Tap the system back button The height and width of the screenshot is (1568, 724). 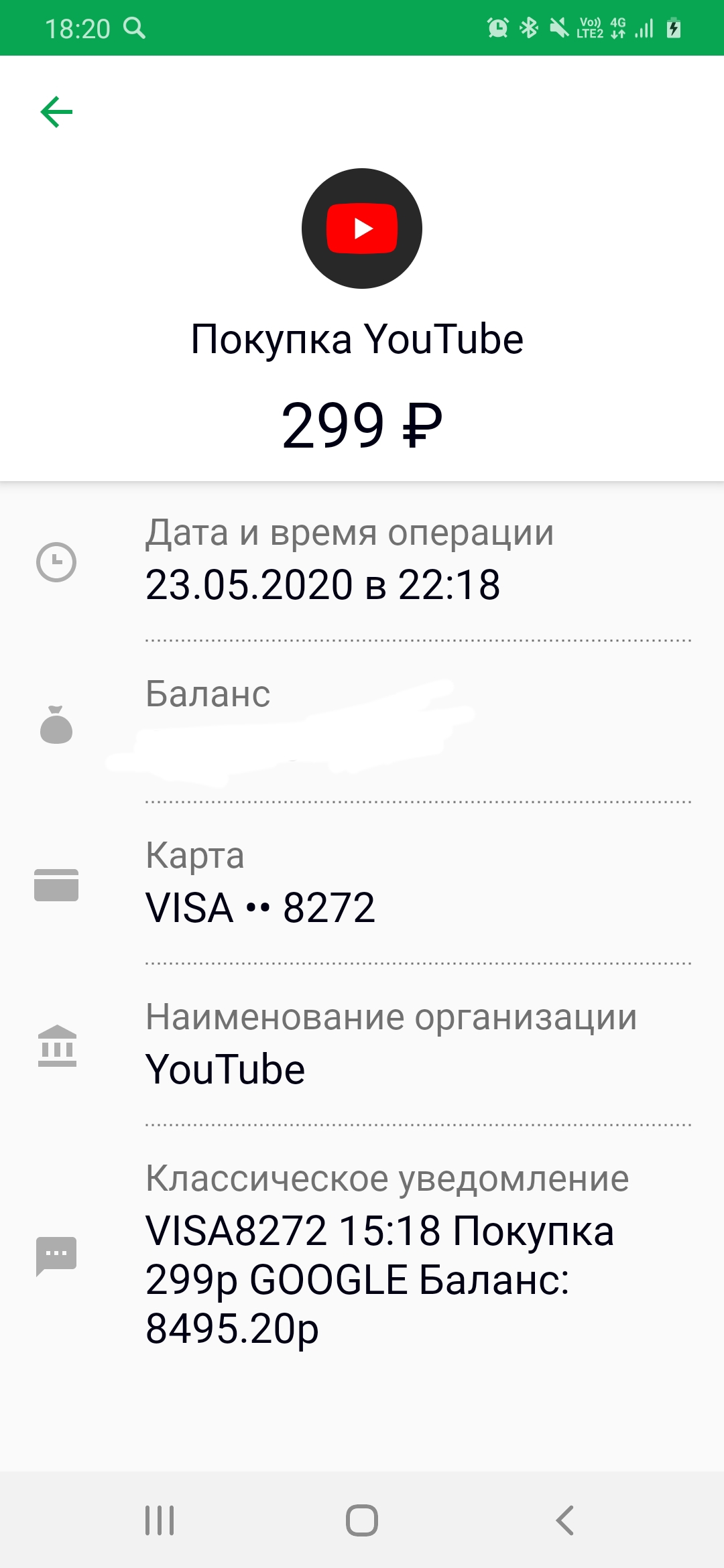pyautogui.click(x=564, y=1520)
